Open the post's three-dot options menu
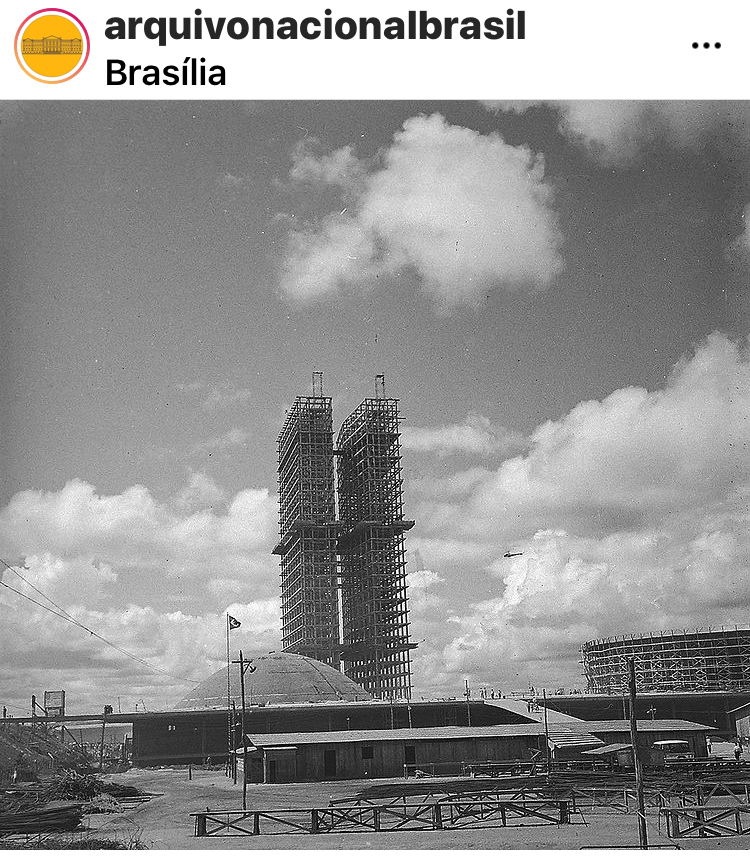 click(x=706, y=46)
